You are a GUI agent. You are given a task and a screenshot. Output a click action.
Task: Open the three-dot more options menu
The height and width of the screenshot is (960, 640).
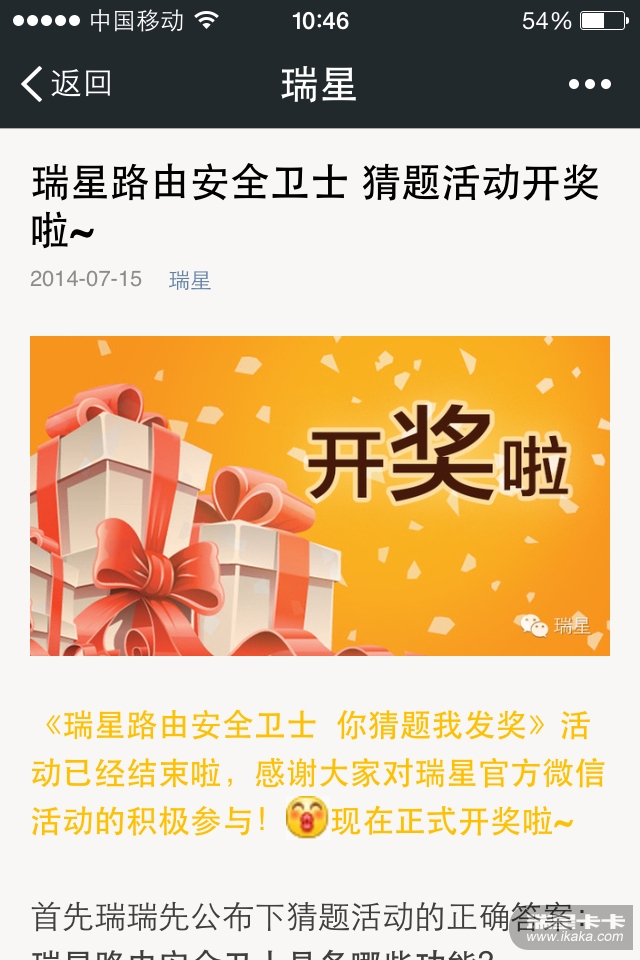click(x=589, y=85)
